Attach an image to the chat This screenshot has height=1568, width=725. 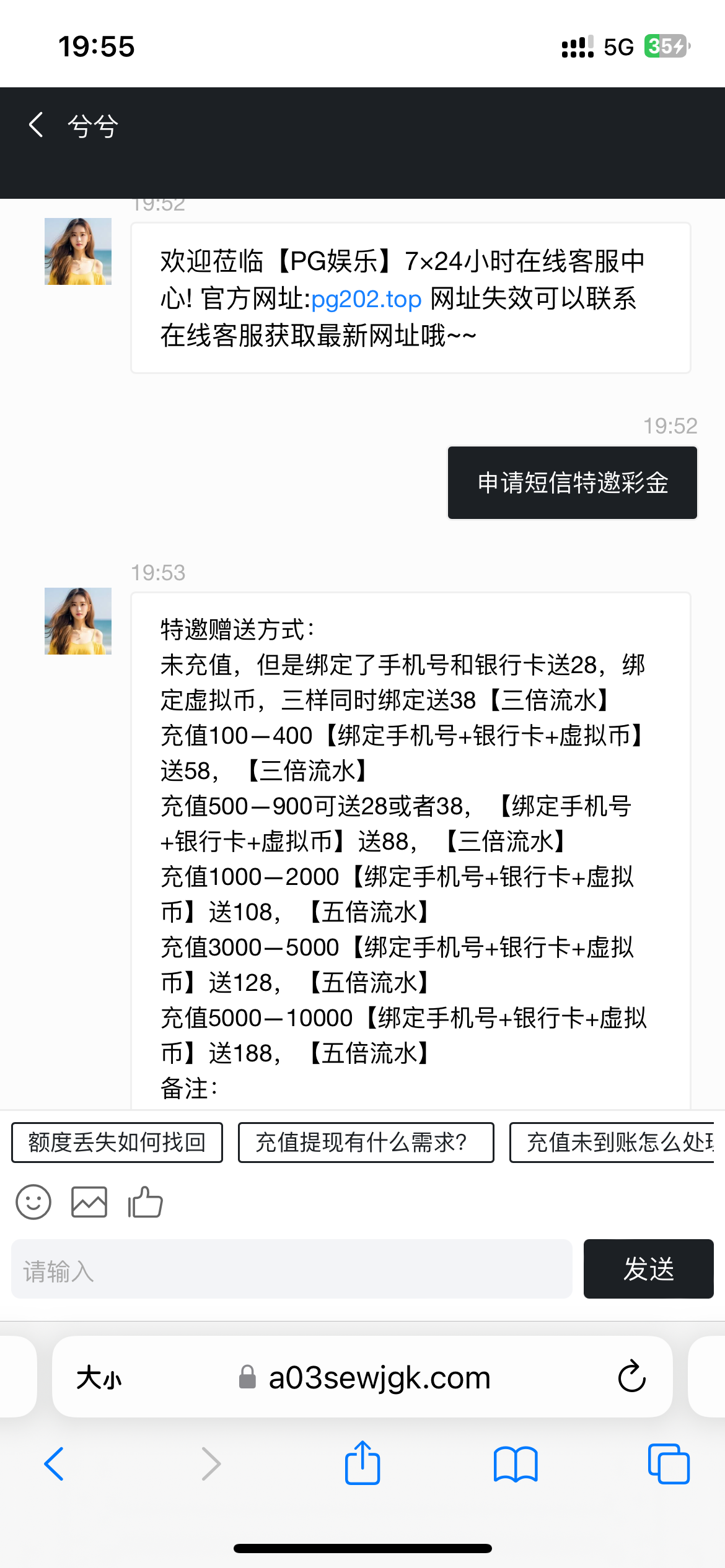tap(89, 1202)
